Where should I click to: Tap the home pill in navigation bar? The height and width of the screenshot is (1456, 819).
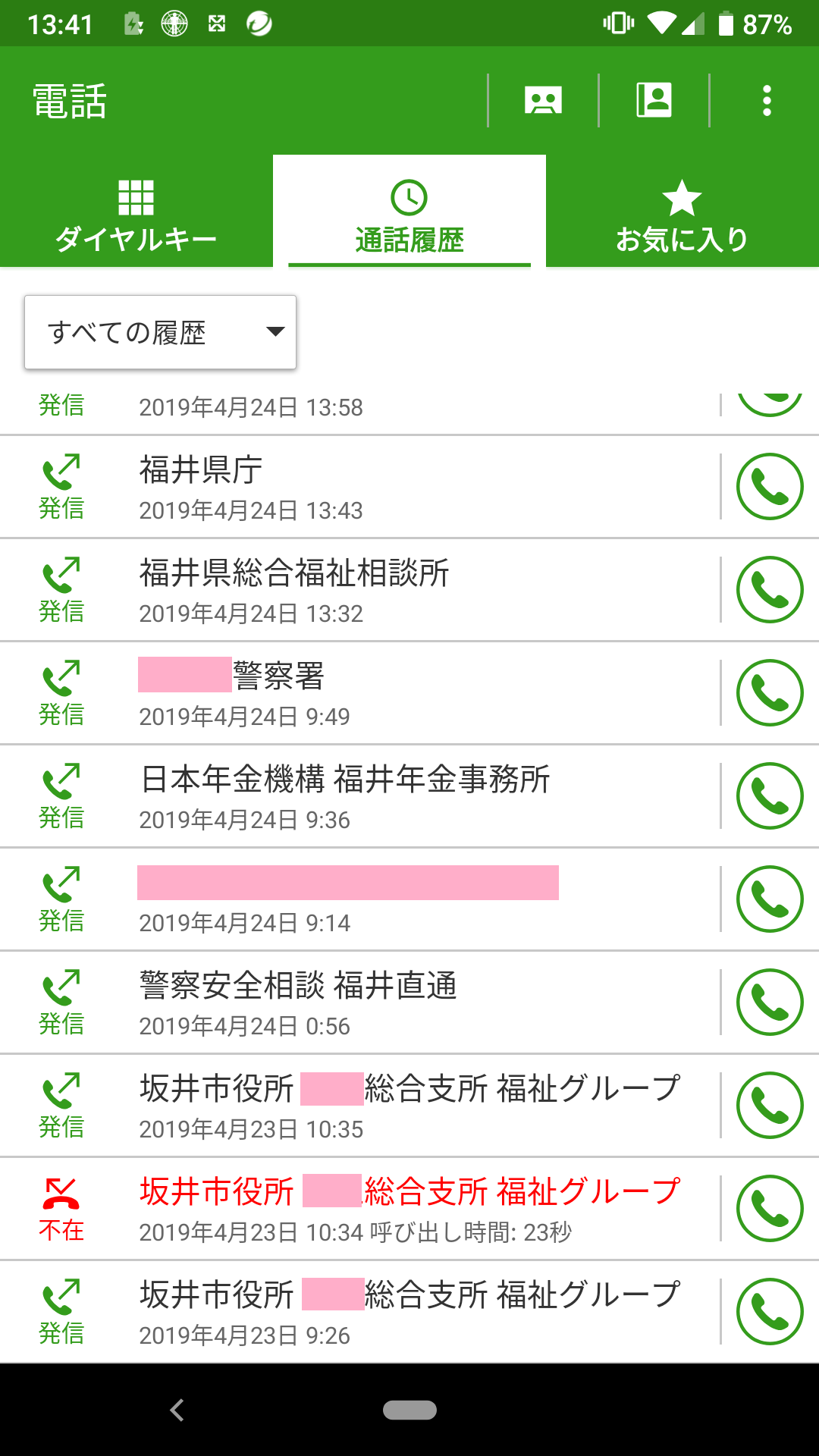409,1410
